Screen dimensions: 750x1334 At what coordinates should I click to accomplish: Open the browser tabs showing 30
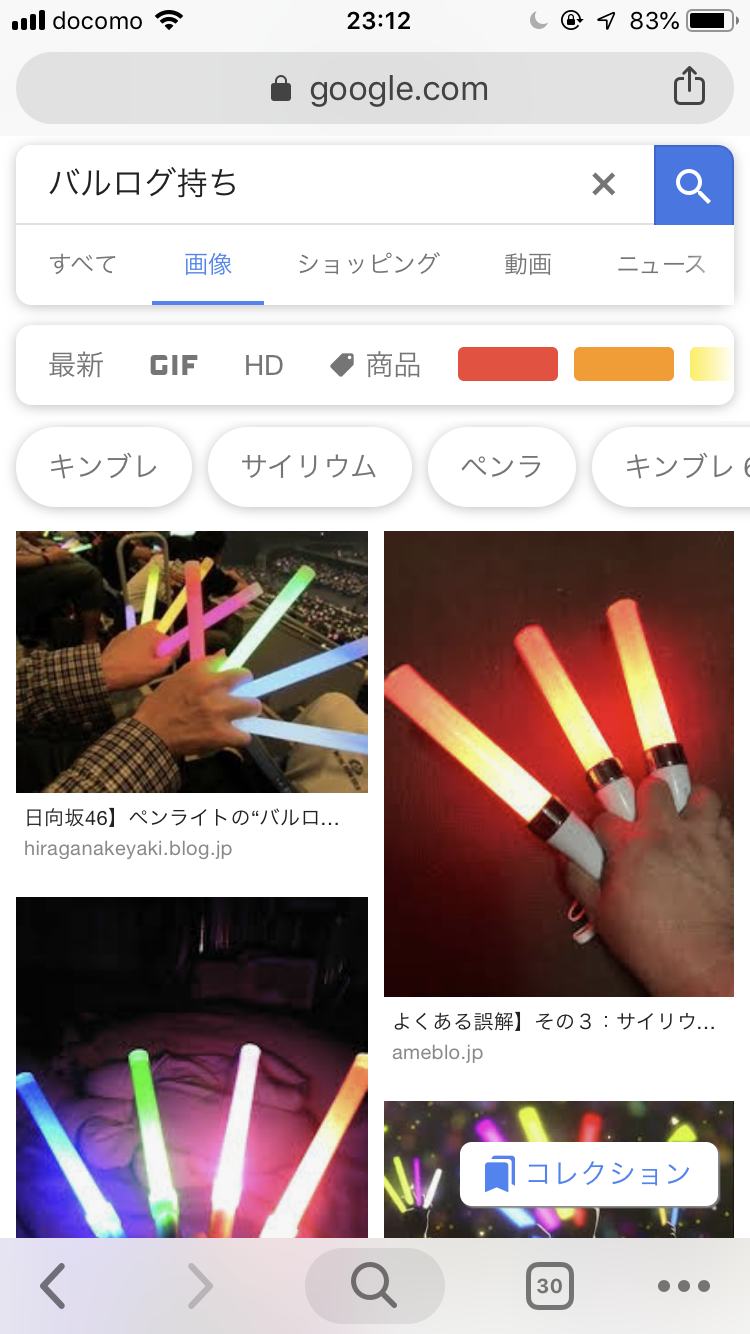tap(549, 1286)
